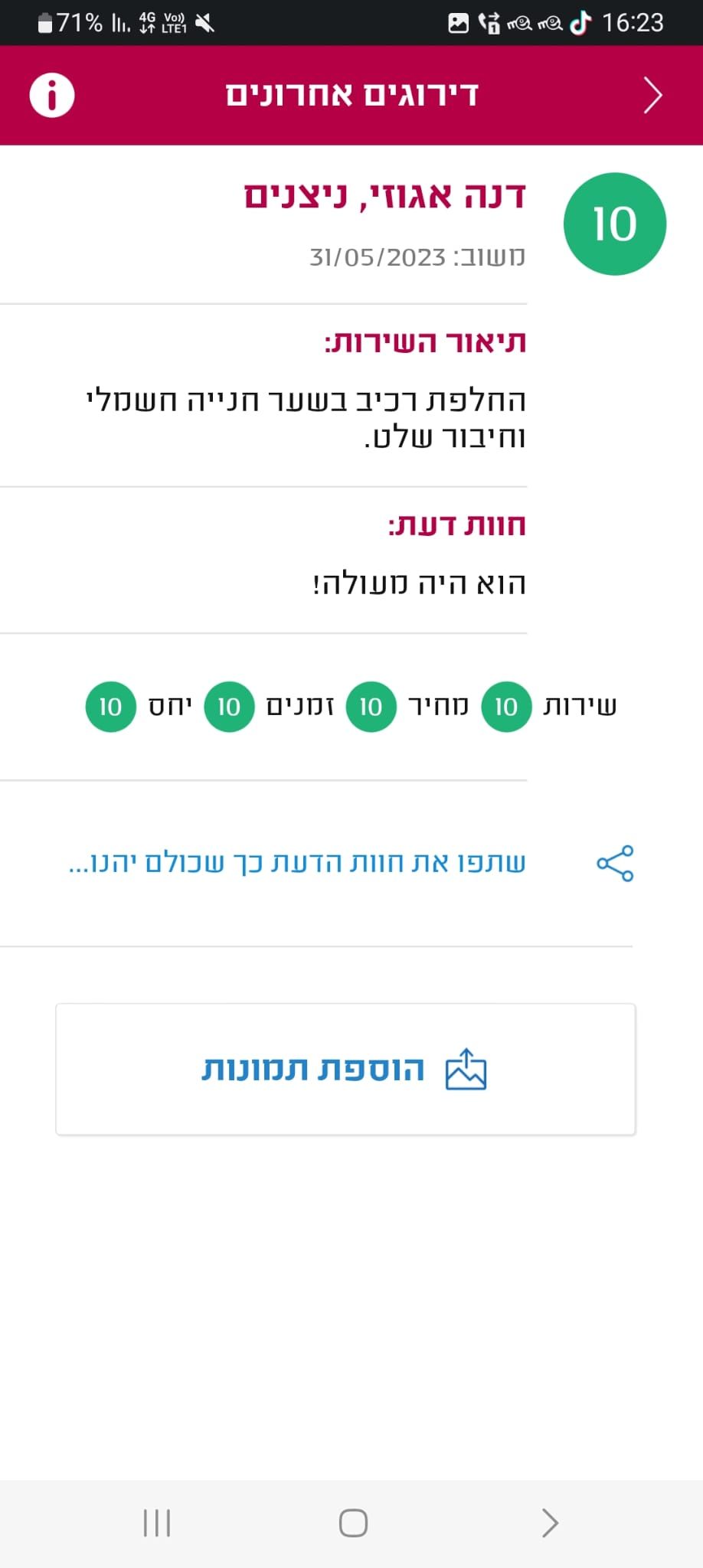Tap the 'הוספת תמונות' add photos button

click(345, 1069)
